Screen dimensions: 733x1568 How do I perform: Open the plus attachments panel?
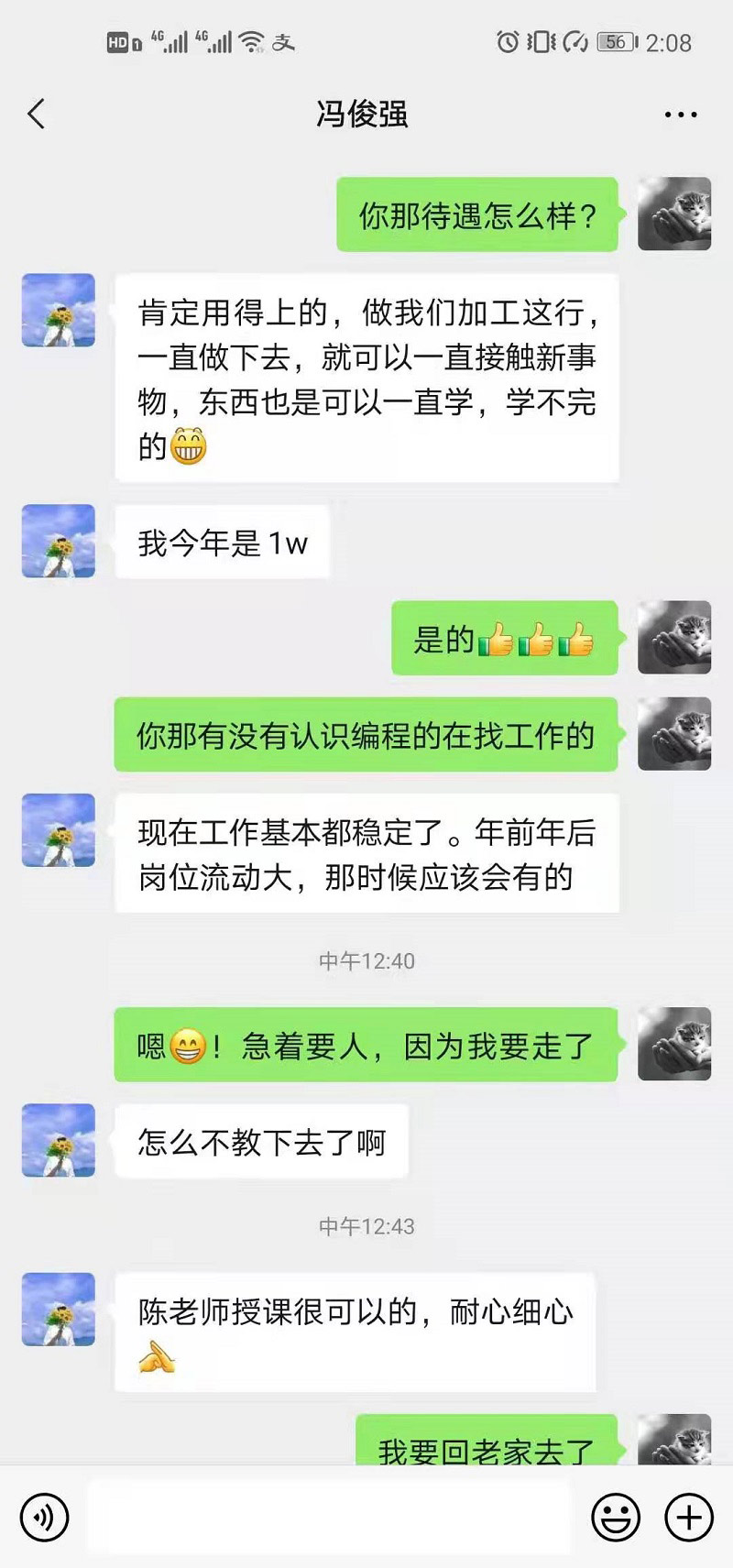[688, 1517]
